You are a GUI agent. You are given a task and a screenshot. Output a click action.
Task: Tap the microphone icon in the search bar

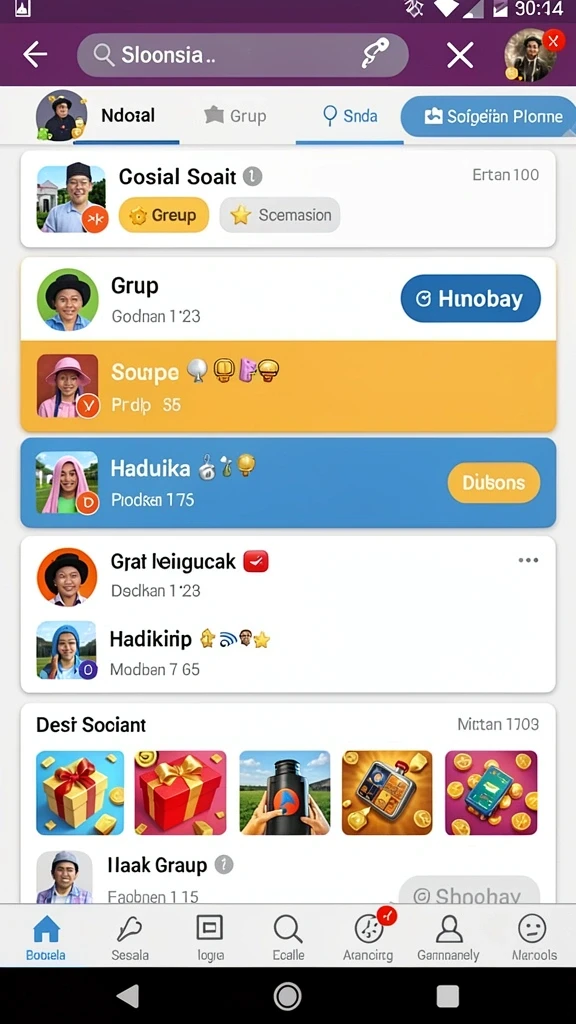375,54
